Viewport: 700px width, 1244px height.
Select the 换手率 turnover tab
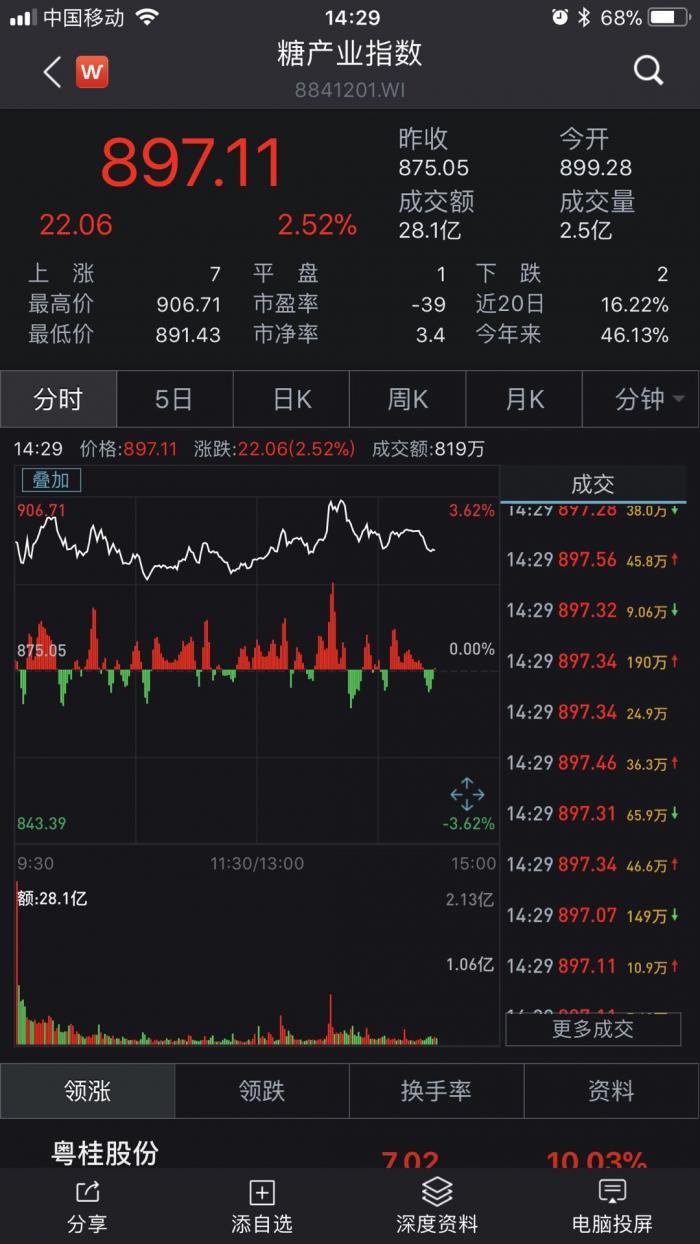(436, 1091)
